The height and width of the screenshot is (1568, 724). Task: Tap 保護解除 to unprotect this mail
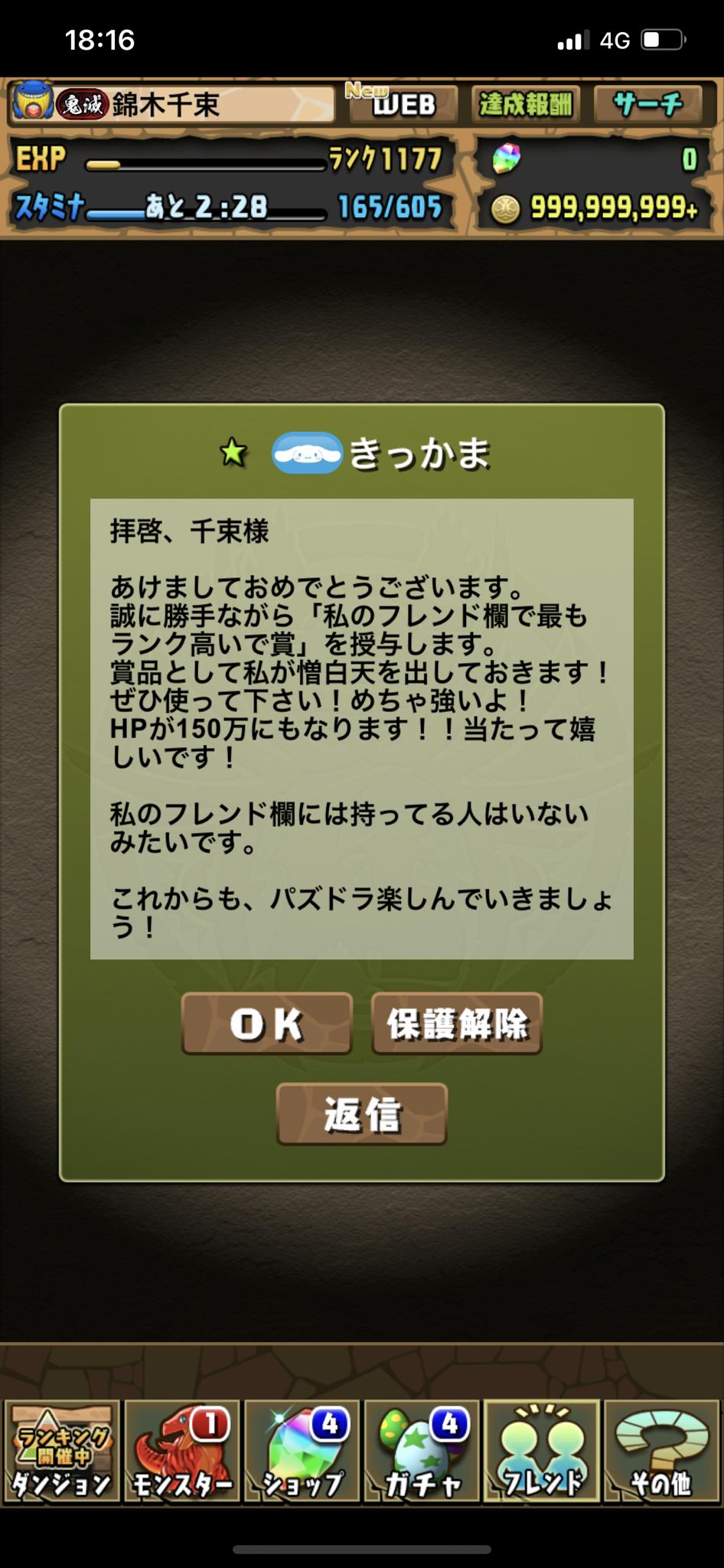point(457,1023)
